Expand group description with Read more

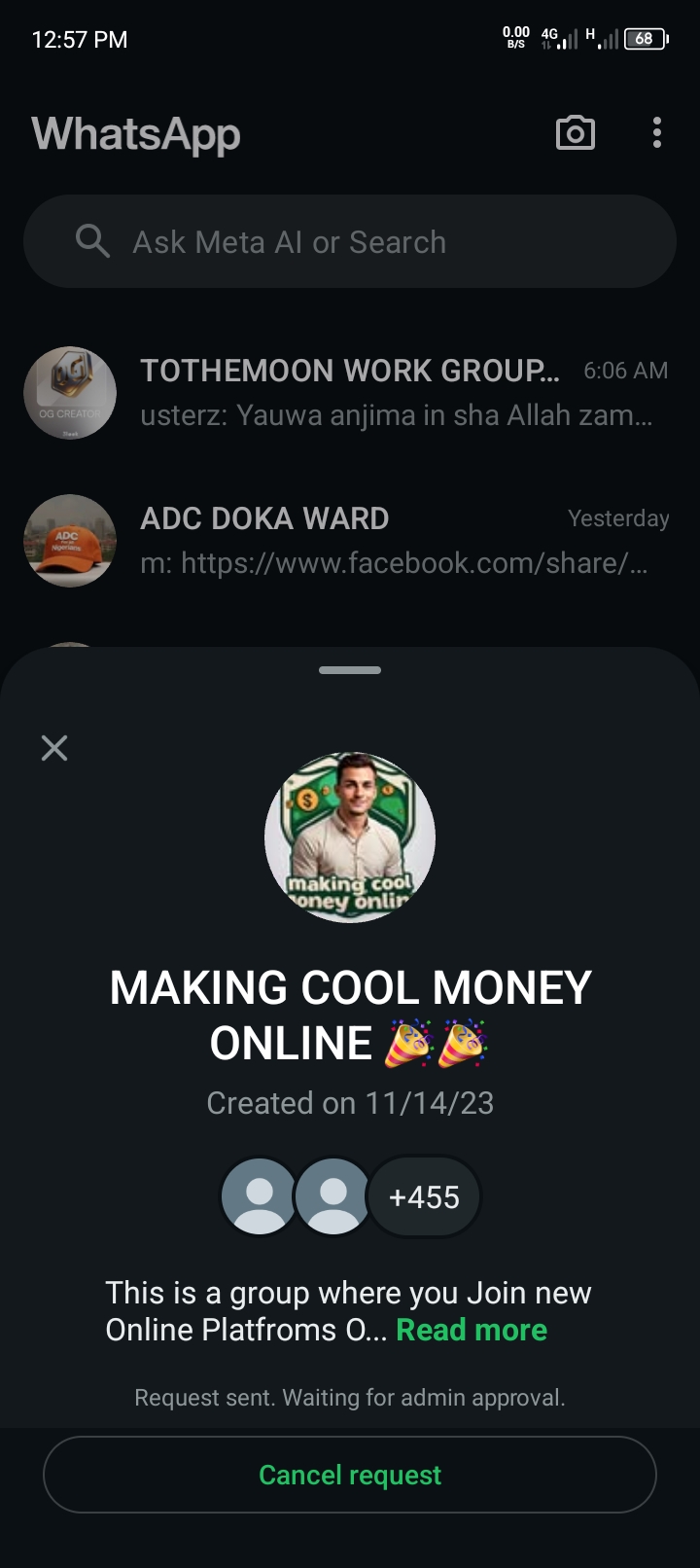click(x=472, y=1330)
